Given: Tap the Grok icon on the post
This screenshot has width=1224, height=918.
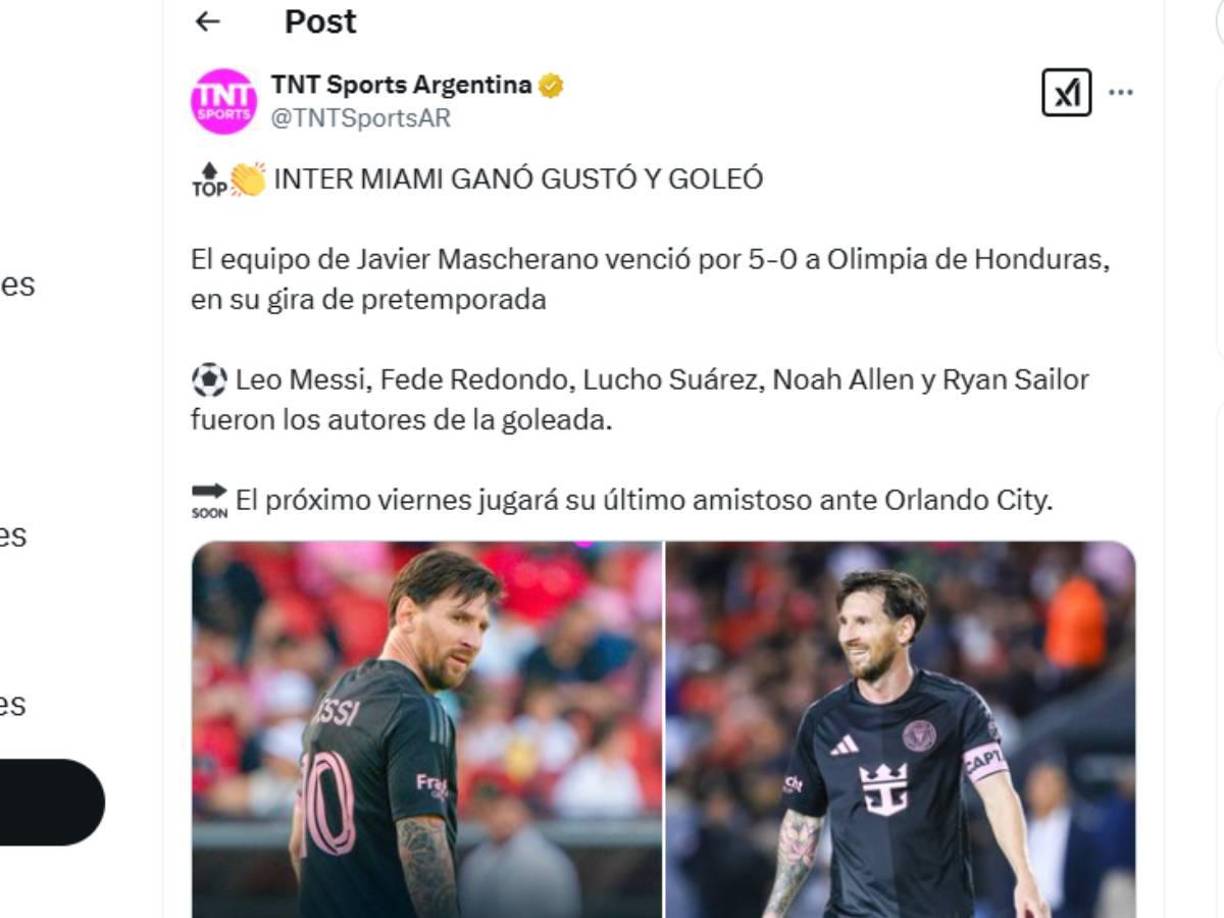Looking at the screenshot, I should click(x=1066, y=93).
